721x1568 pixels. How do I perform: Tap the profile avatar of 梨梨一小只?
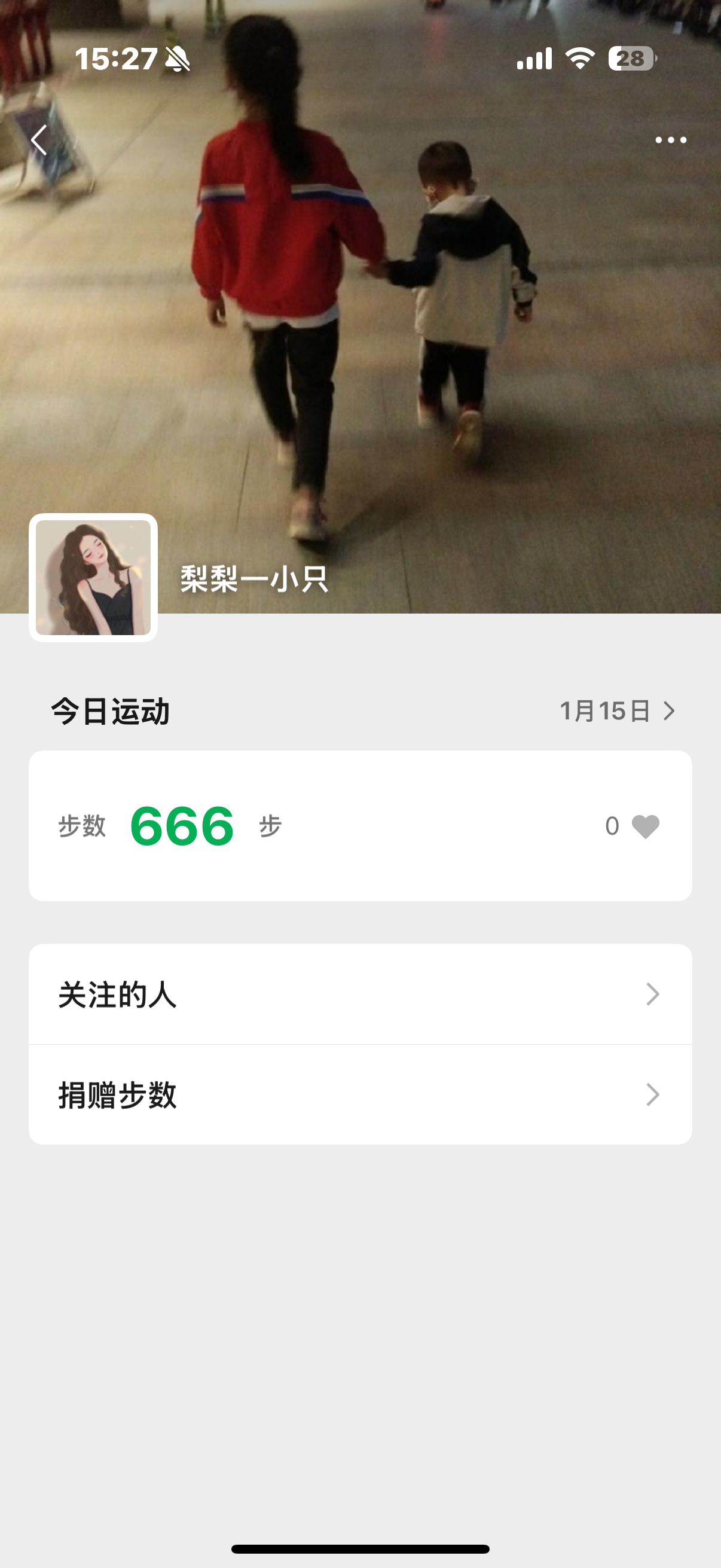tap(93, 578)
